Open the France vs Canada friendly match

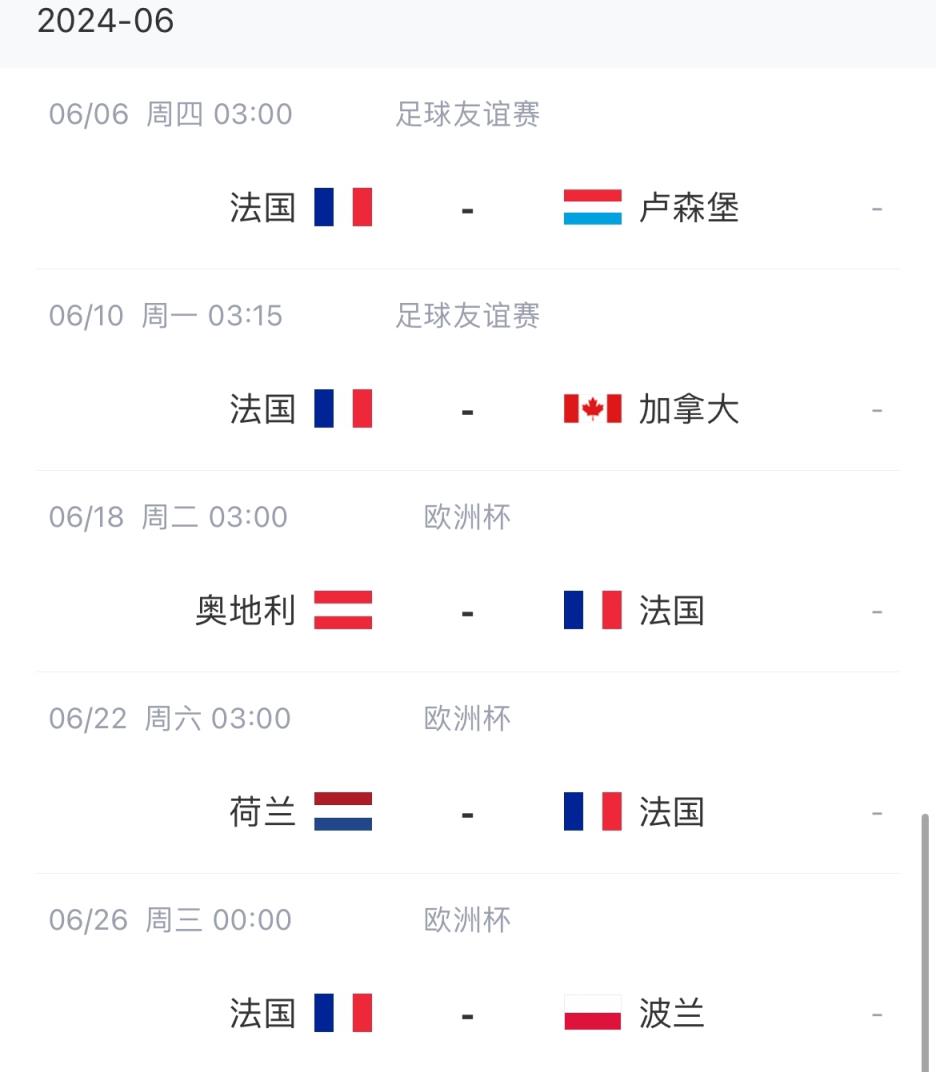tap(467, 410)
